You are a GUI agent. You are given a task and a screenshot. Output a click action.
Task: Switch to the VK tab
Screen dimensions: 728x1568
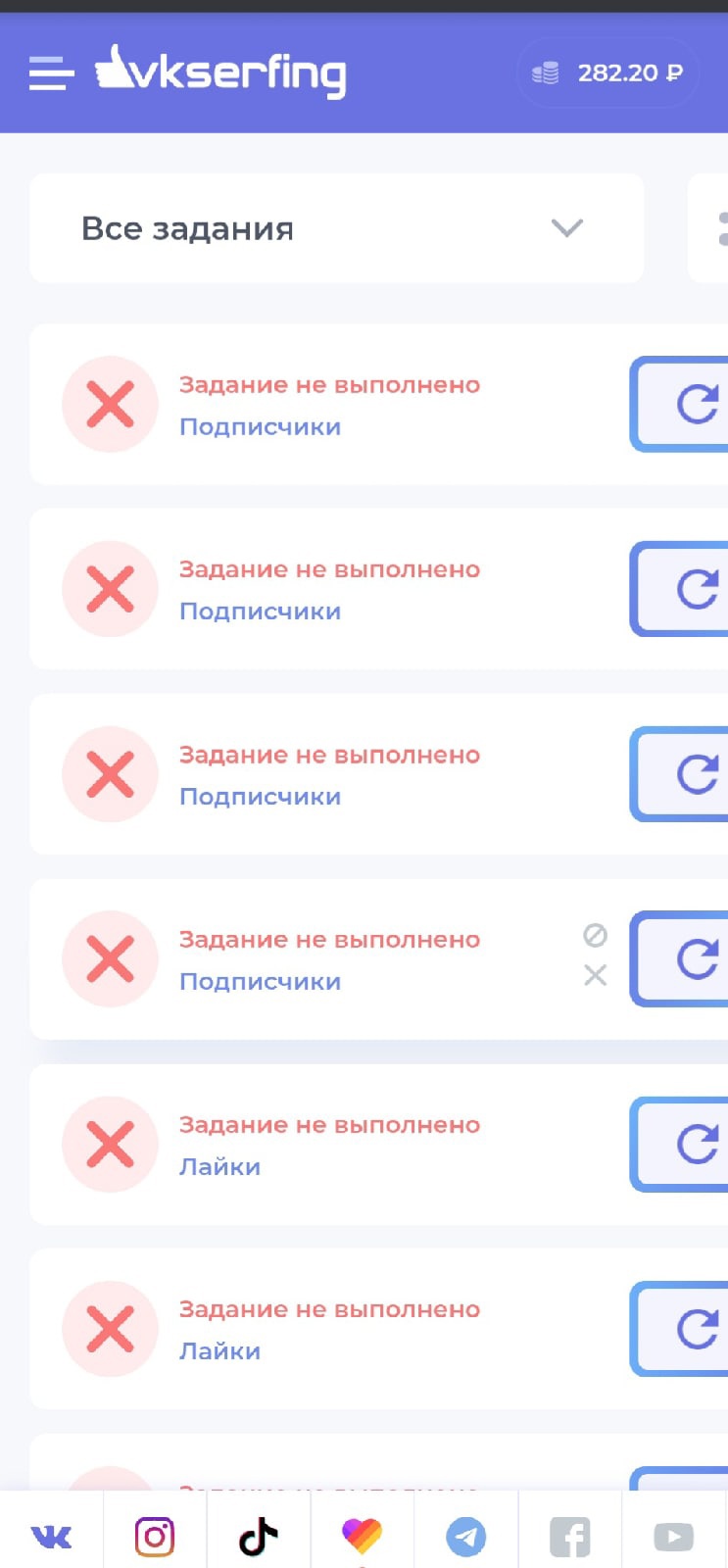pyautogui.click(x=51, y=1536)
